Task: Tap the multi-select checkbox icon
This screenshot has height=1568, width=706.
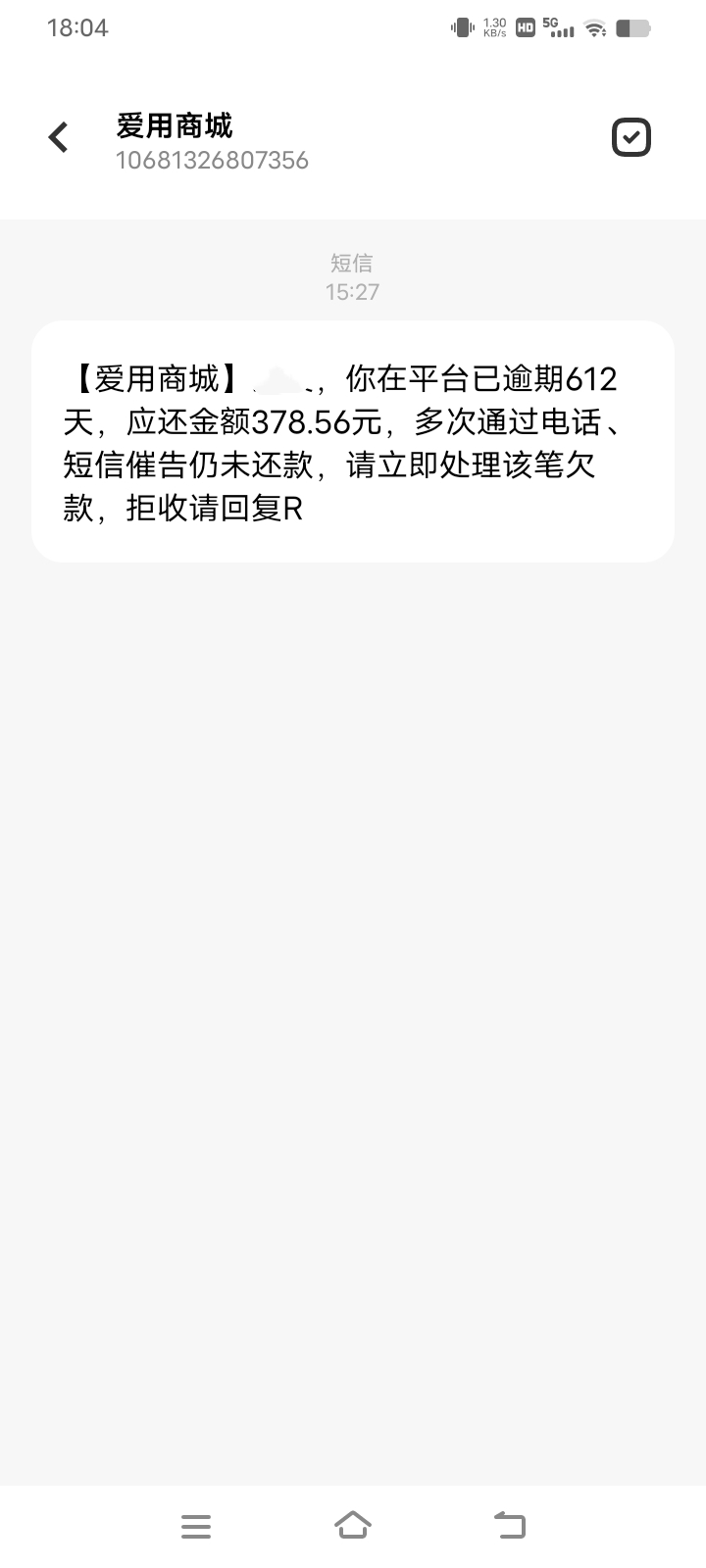Action: [630, 137]
